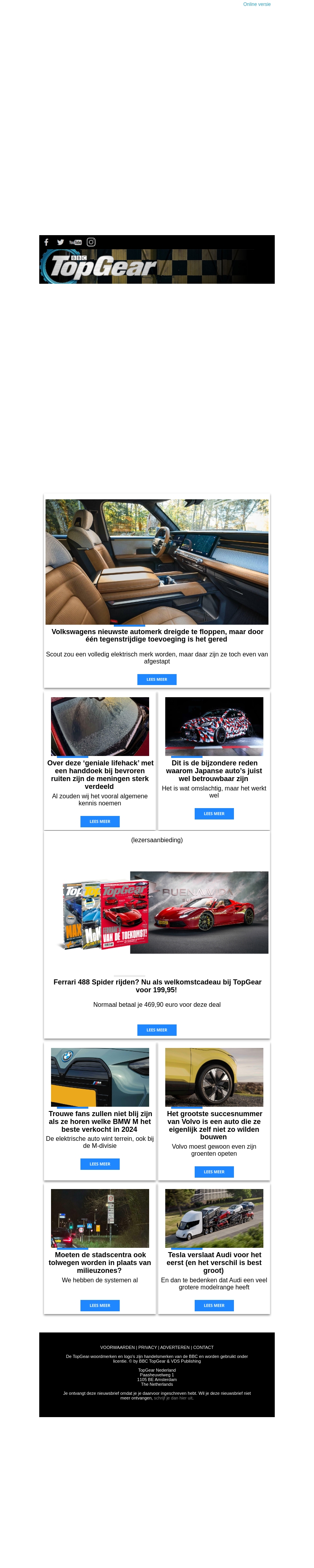This screenshot has width=314, height=1568.
Task: Open TopGear's YouTube icon
Action: 76,242
